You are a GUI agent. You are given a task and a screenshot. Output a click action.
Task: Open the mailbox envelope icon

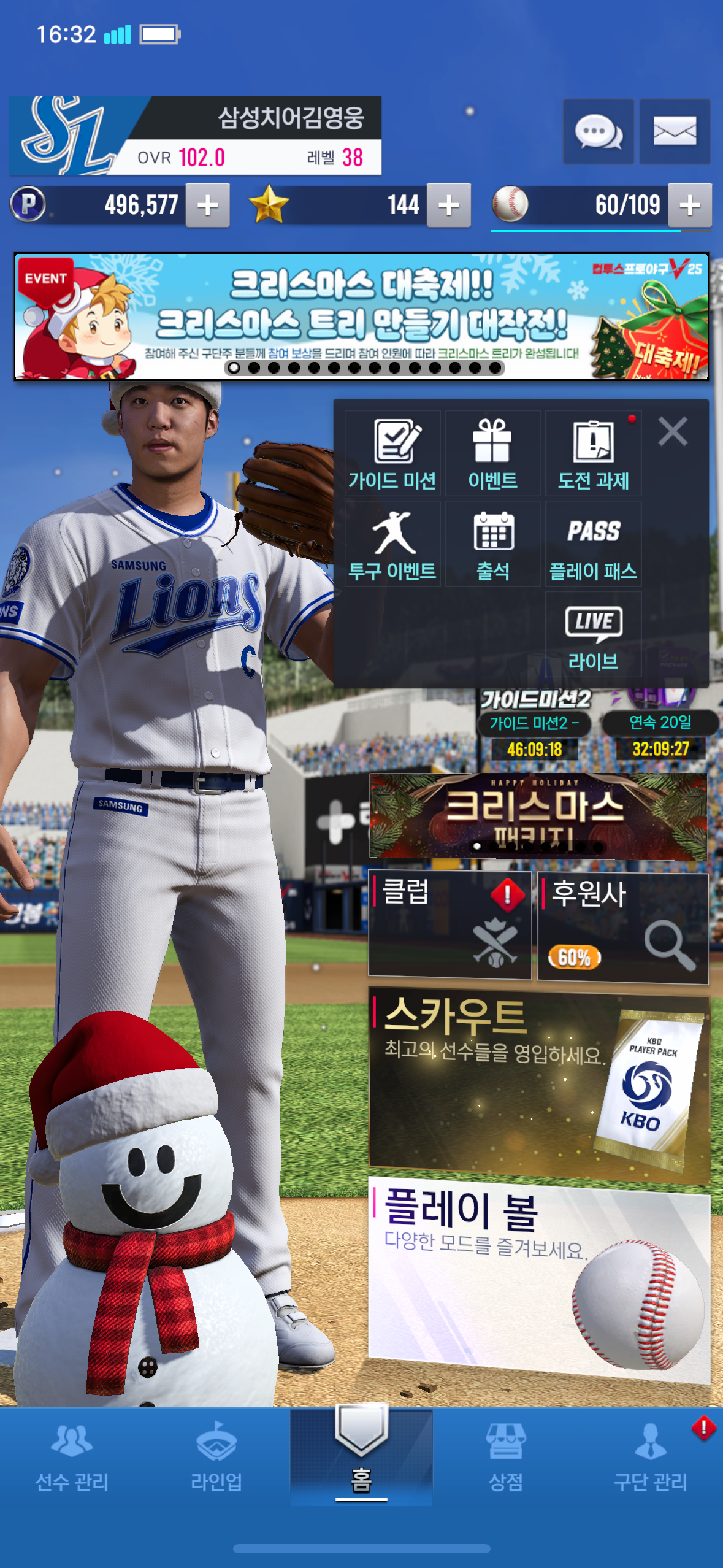[675, 131]
